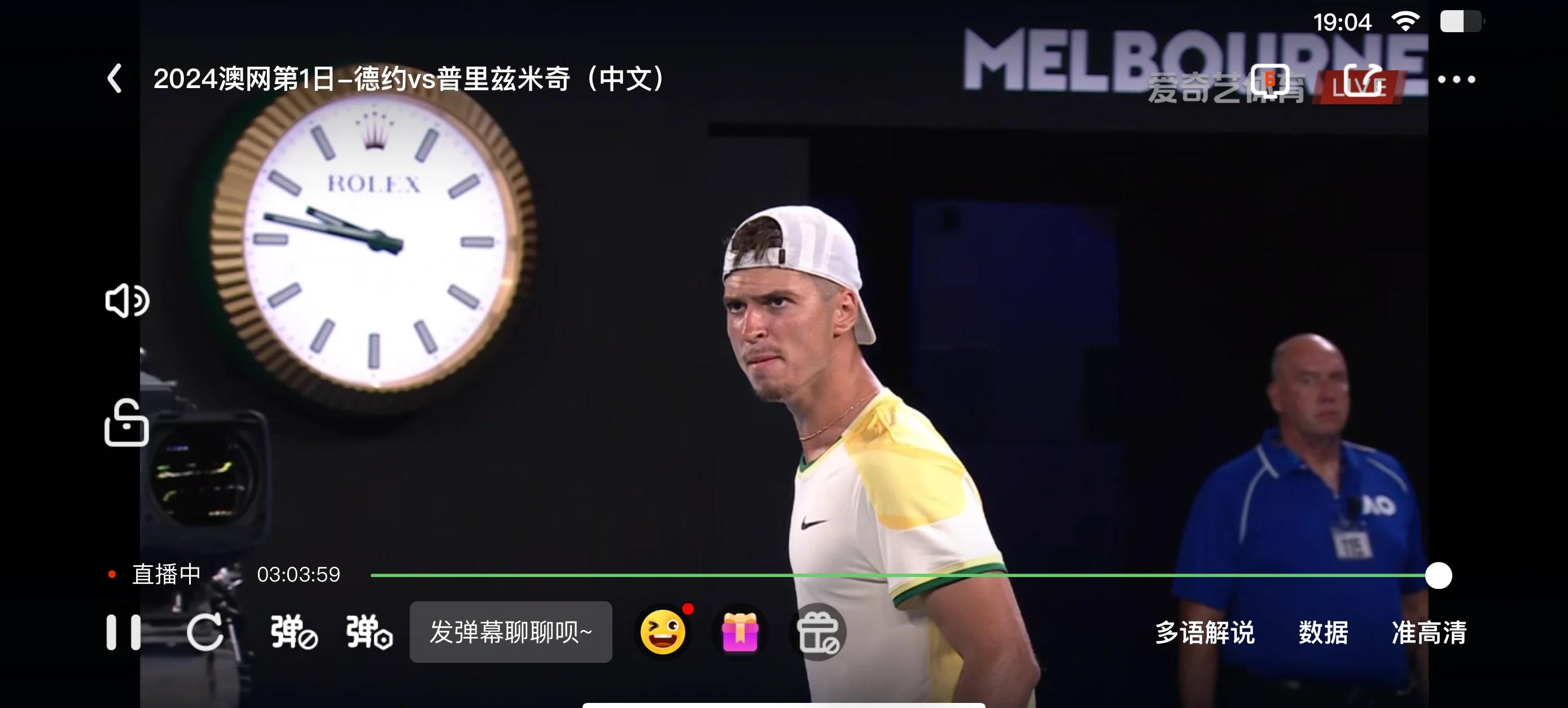This screenshot has height=708, width=1568.
Task: Tap the 发弹幕聊聊呗 comment field
Action: pyautogui.click(x=511, y=632)
